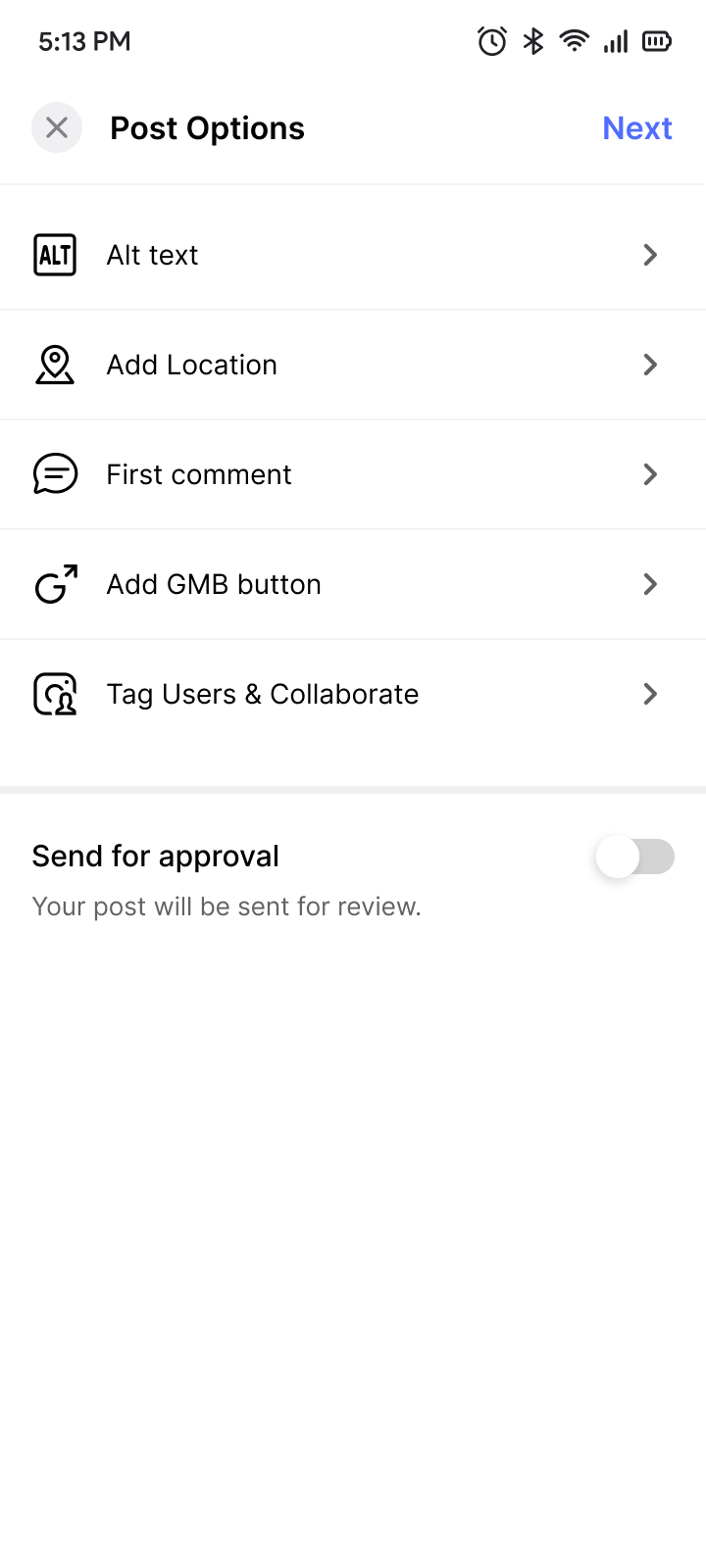The height and width of the screenshot is (1568, 706).
Task: Open Add GMB button
Action: point(352,584)
